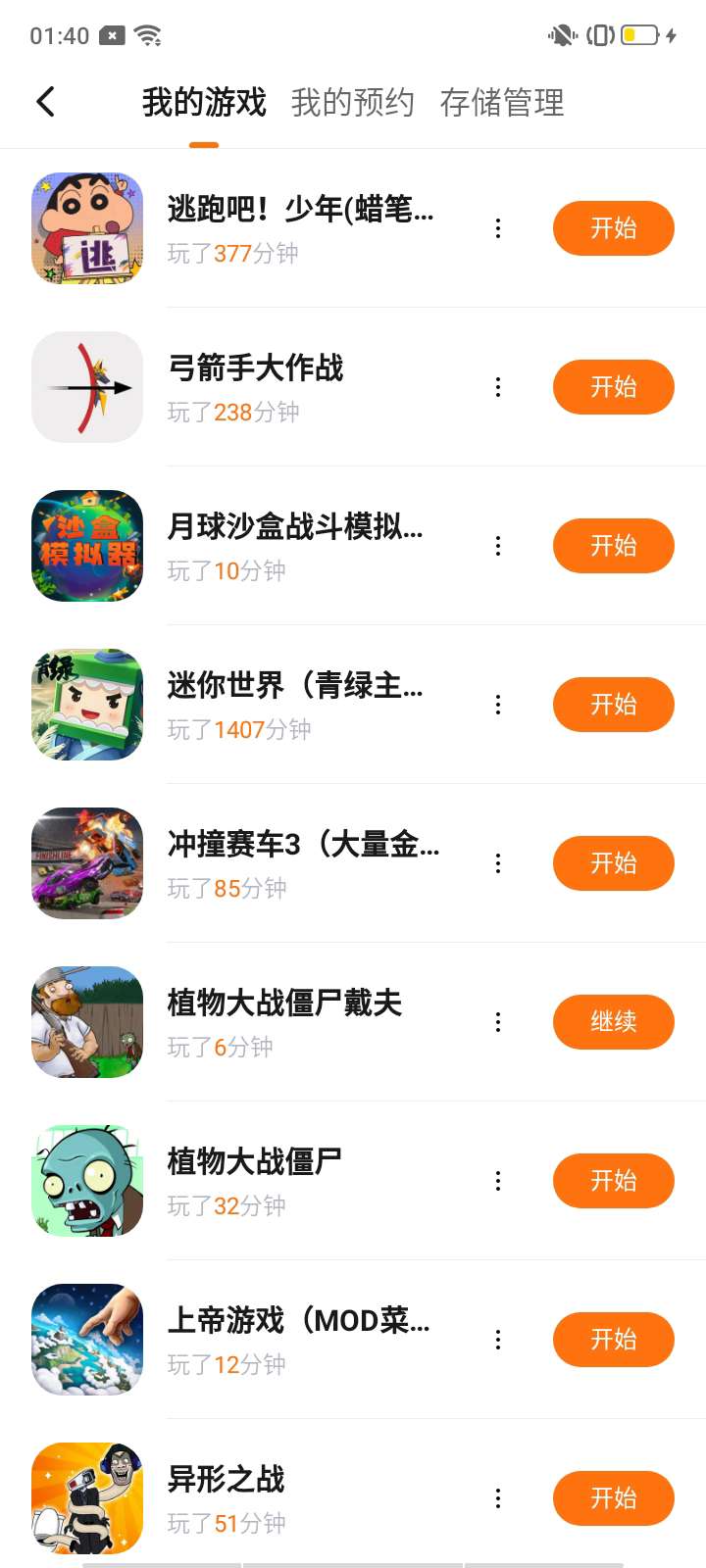Start 月球沙盒战斗模拟 with its 开始 button
Screen dimensions: 706x1568
[613, 546]
